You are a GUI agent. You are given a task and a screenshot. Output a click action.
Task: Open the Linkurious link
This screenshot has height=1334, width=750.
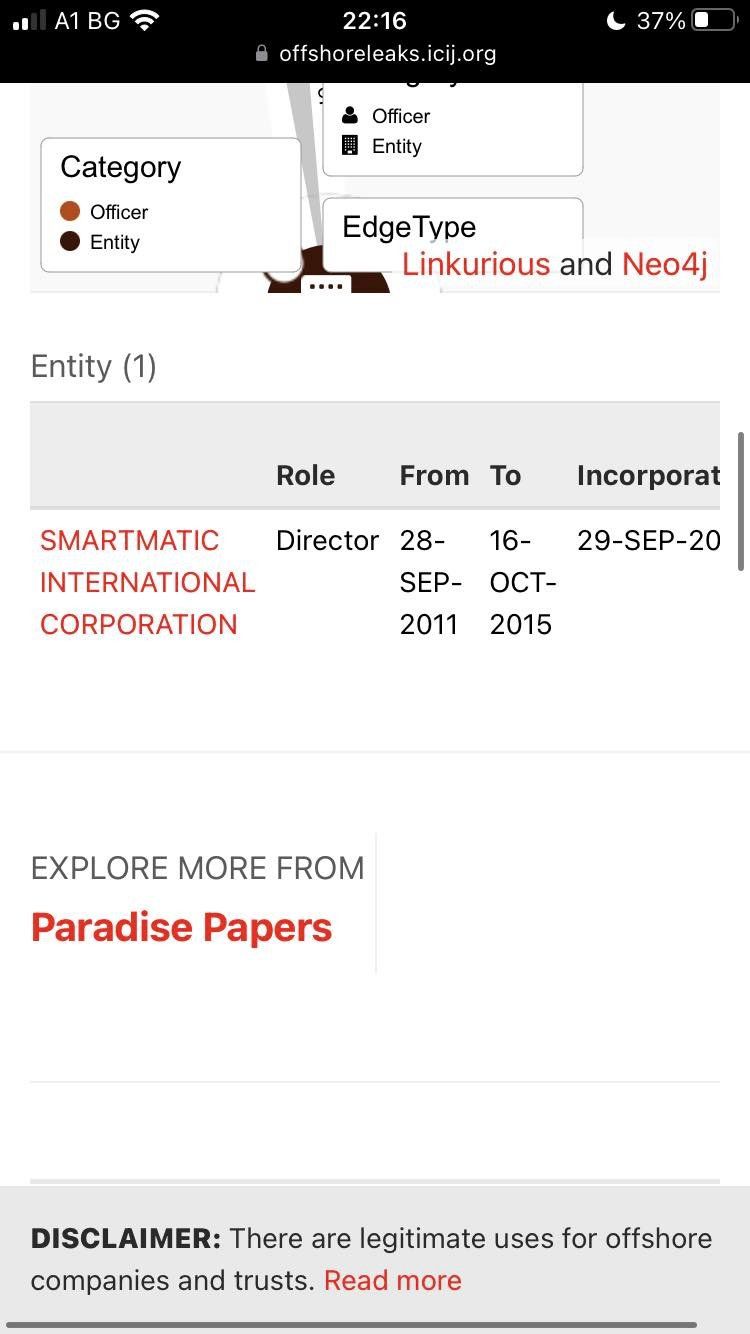pyautogui.click(x=476, y=264)
